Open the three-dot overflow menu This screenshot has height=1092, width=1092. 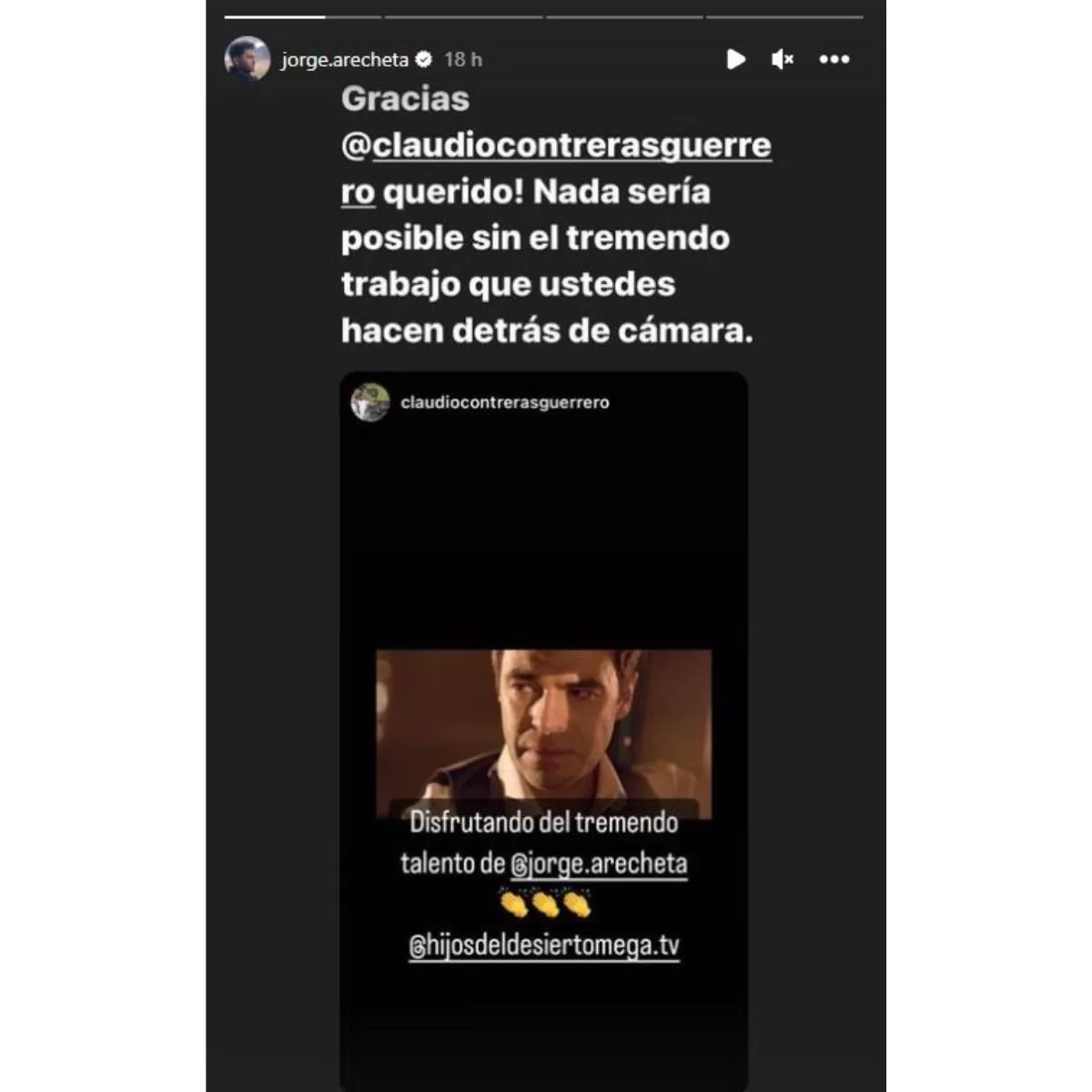click(834, 60)
